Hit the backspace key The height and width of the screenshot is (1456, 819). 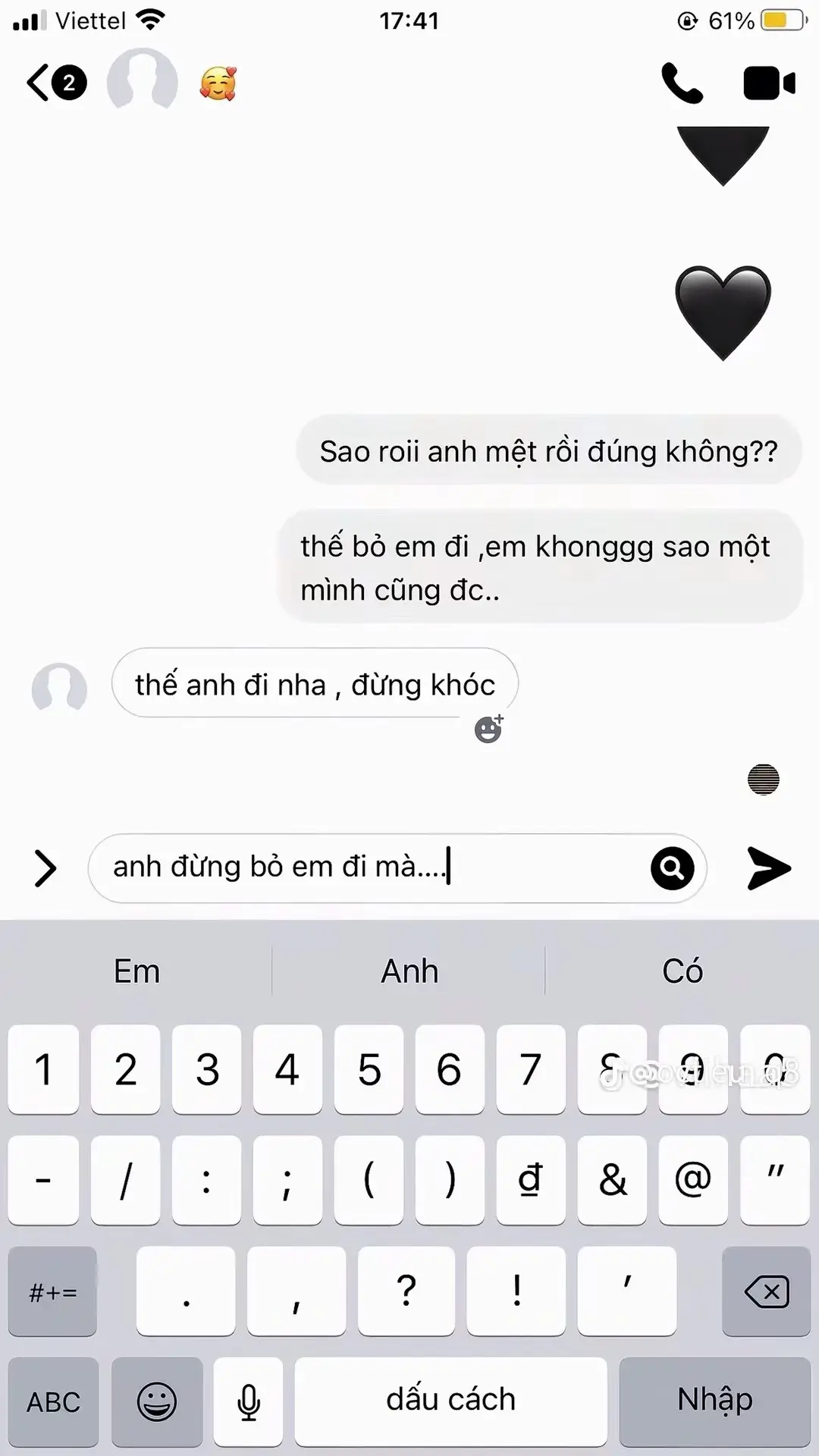tap(767, 1291)
